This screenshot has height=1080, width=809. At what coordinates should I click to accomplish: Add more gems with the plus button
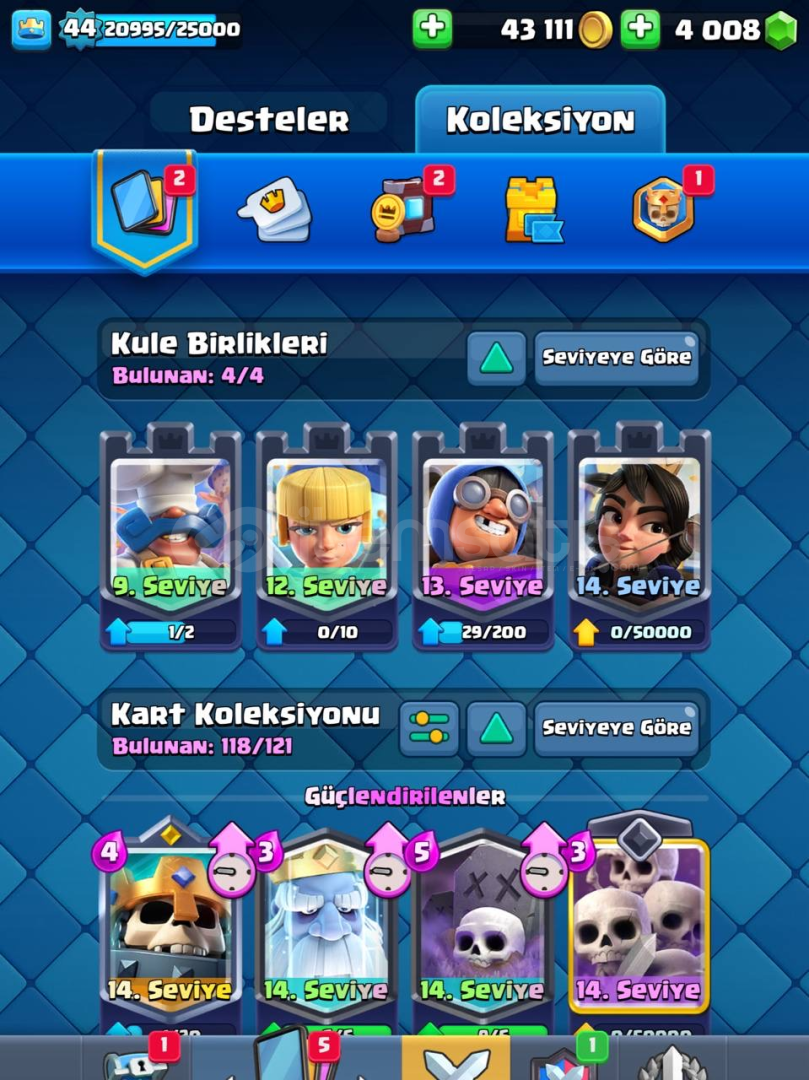coord(639,29)
